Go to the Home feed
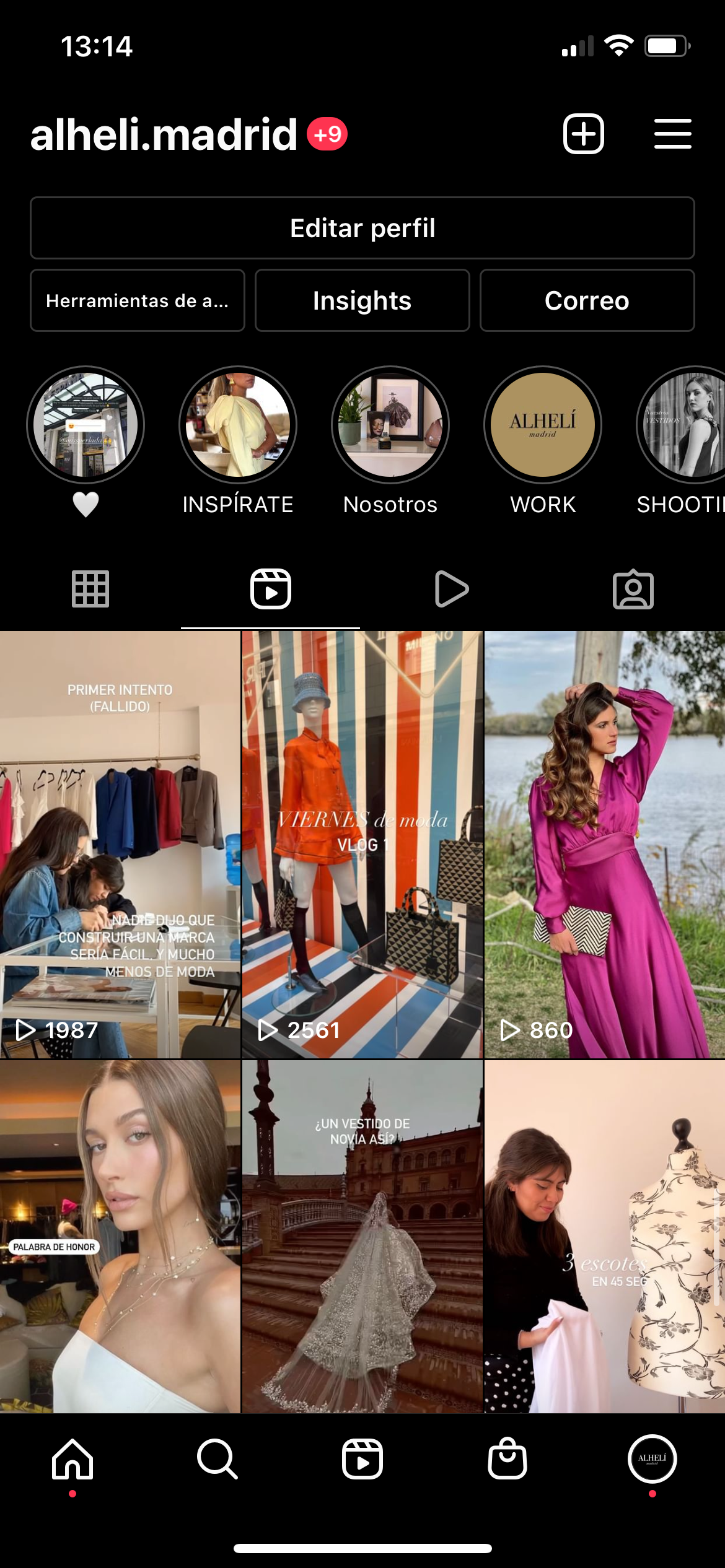This screenshot has width=725, height=1568. point(72,1459)
